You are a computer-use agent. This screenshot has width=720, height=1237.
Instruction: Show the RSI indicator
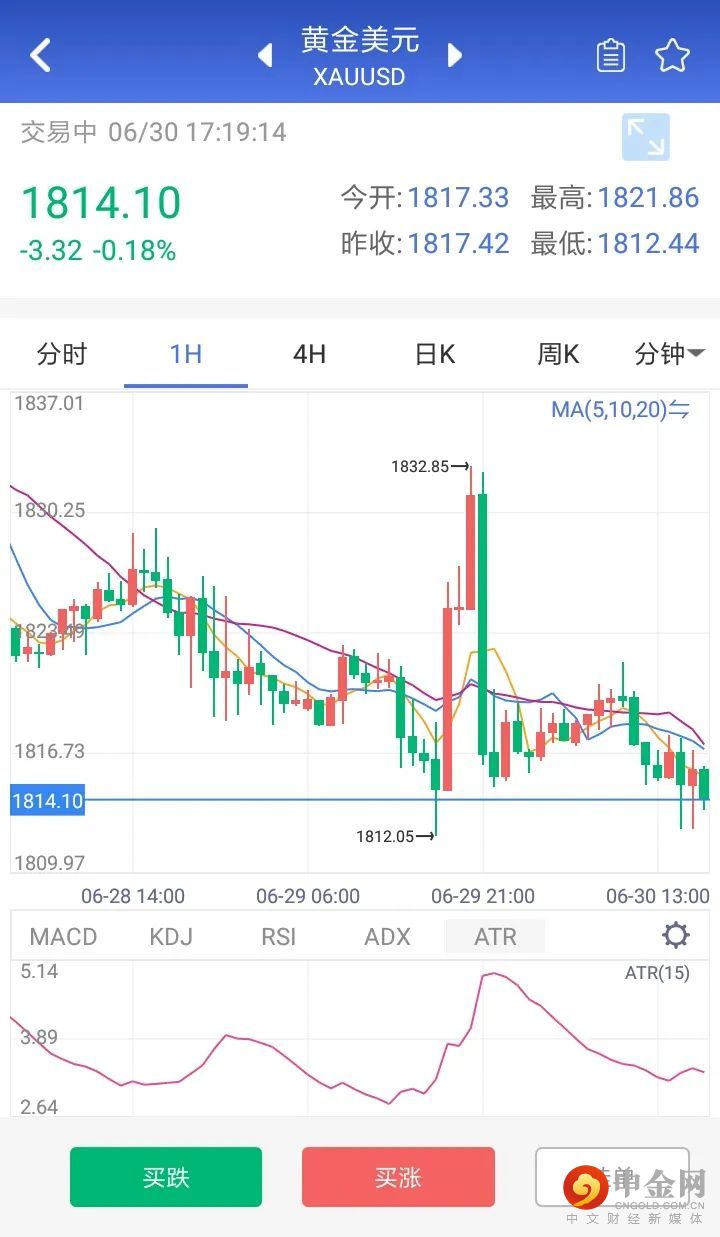pos(279,937)
